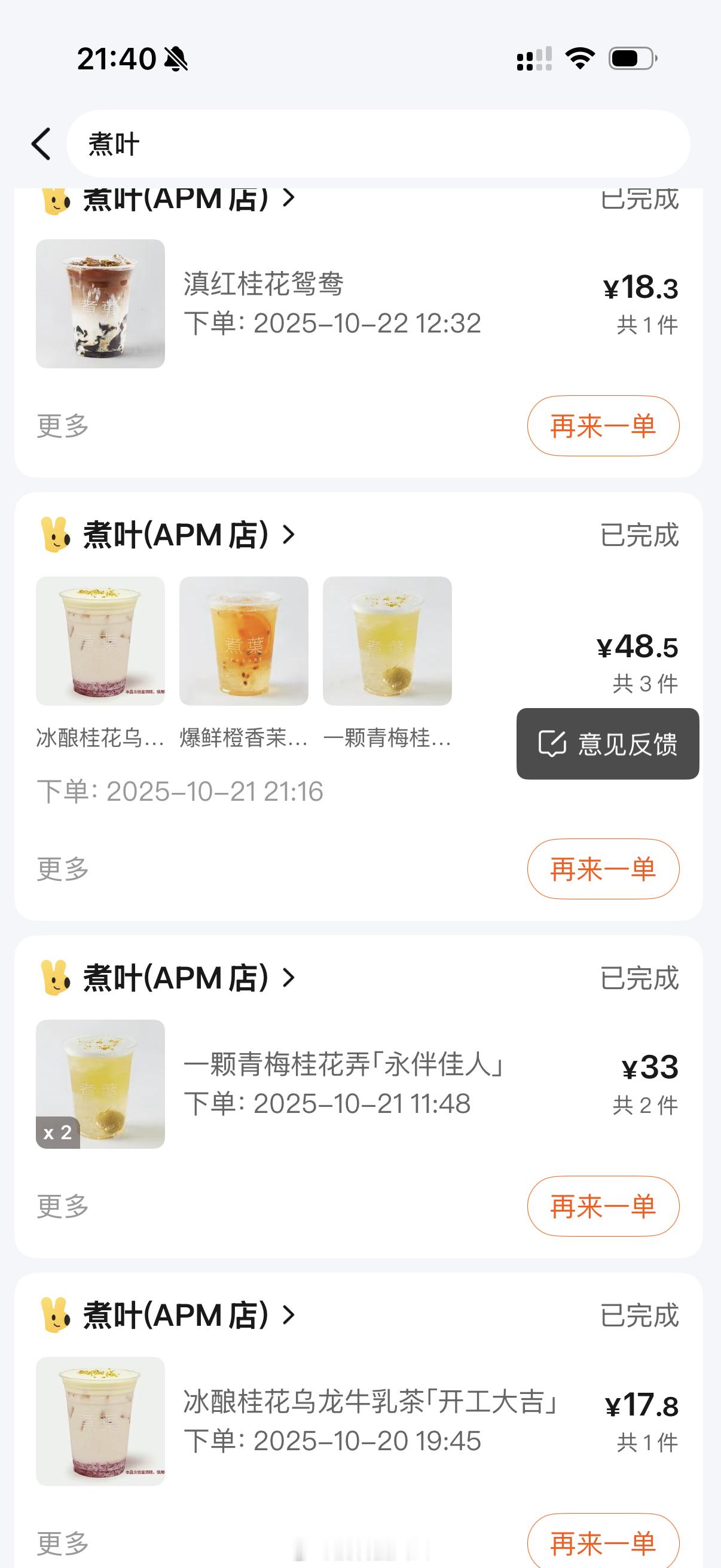Screen dimensions: 721x1568
Task: Open 煮叶(APM店) store from the ¥48.5 order
Action: coord(176,535)
